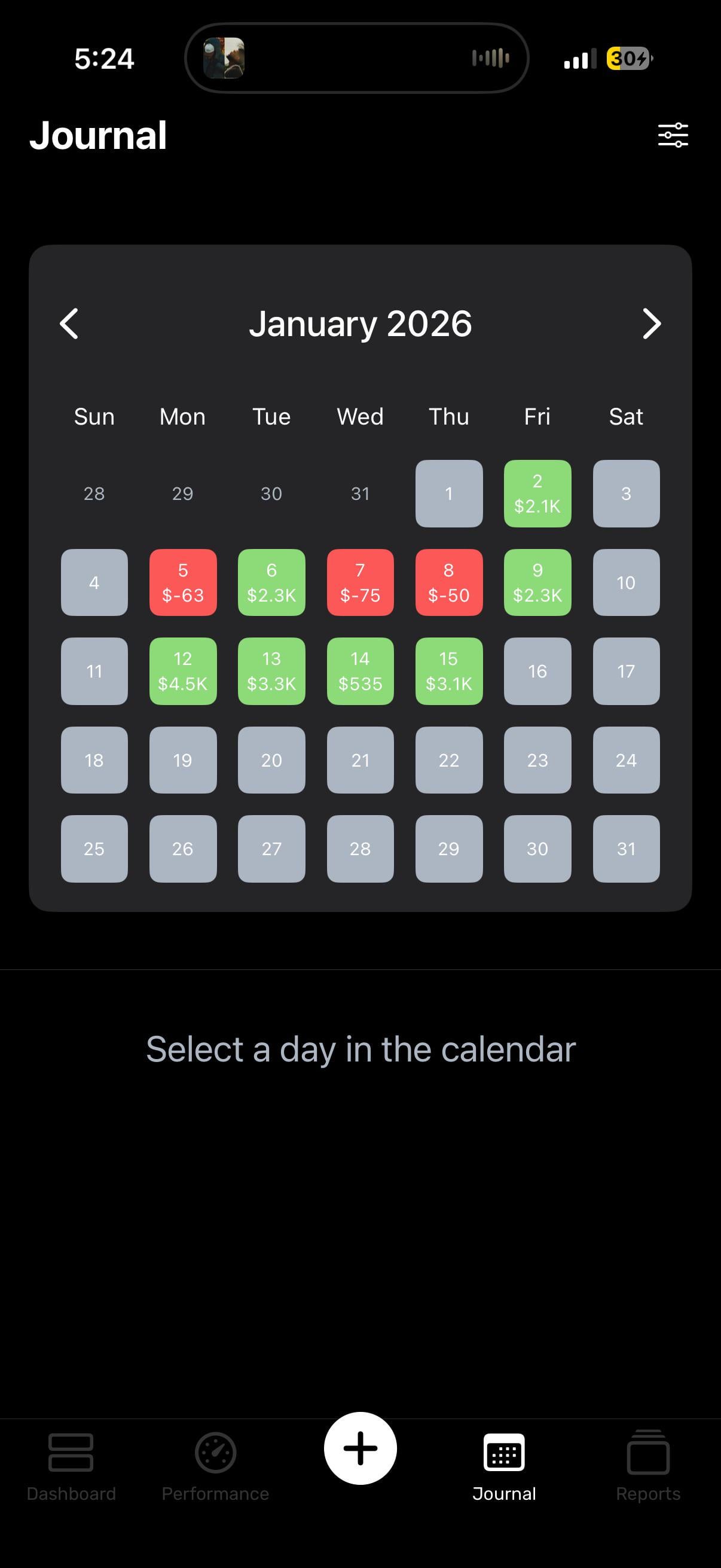
Task: Tap the plus button to add entry
Action: click(360, 1448)
